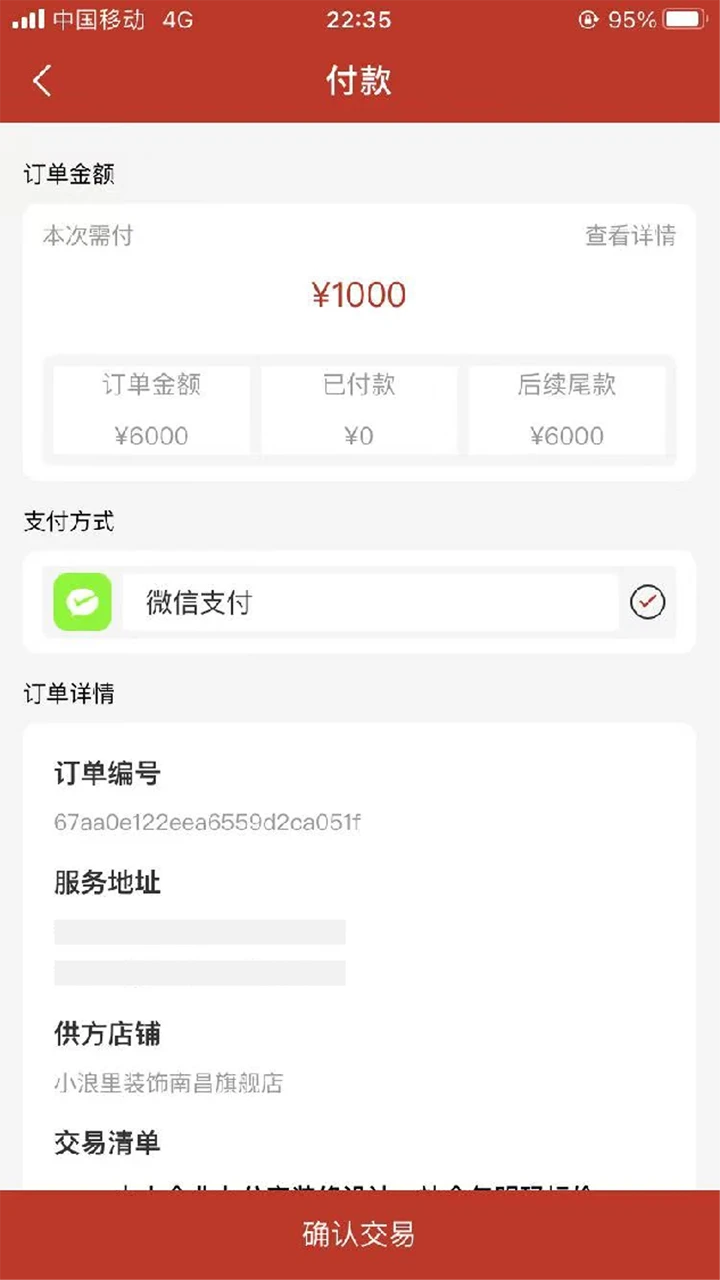720x1280 pixels.
Task: Open the 支付方式 section header
Action: coord(68,521)
